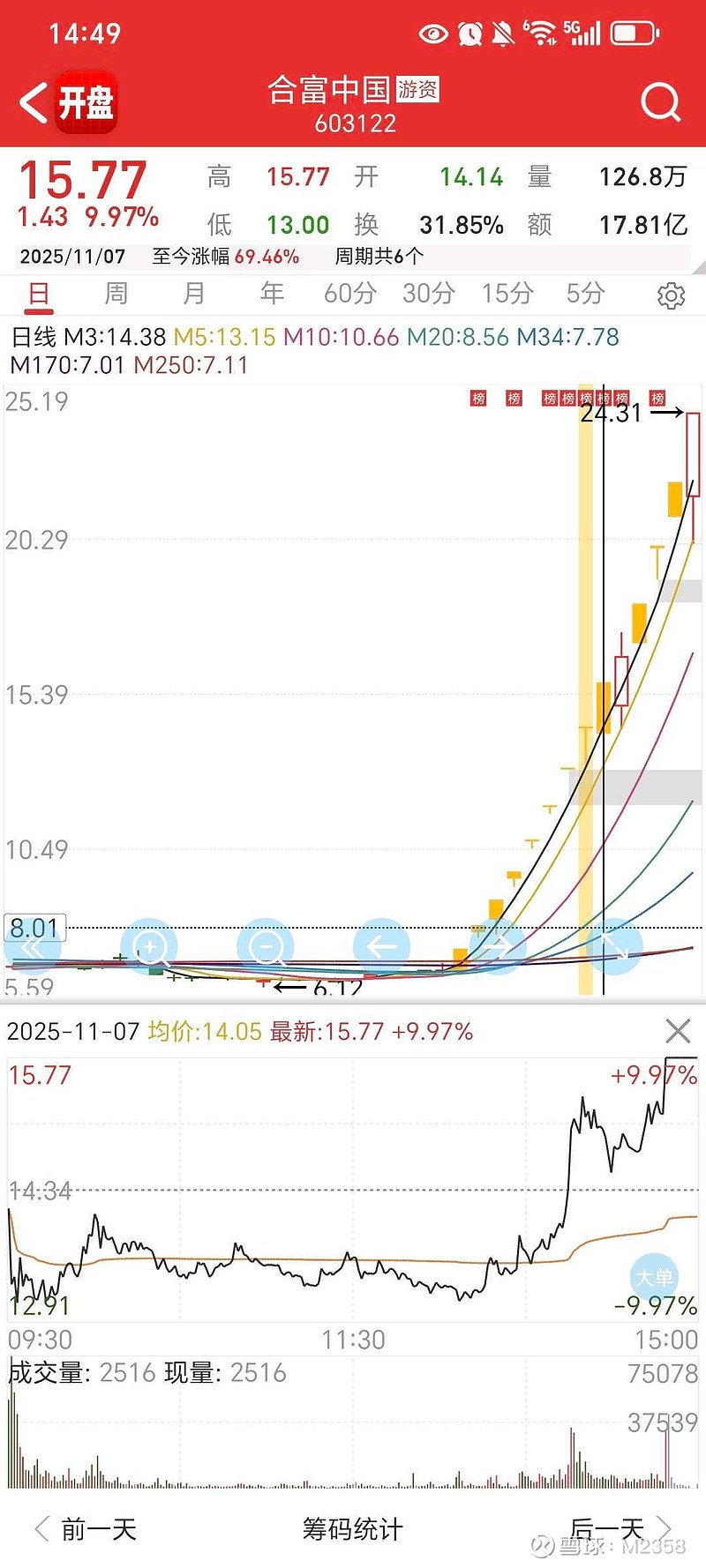
Task: Zoom in on the K-line chart
Action: [x=149, y=948]
